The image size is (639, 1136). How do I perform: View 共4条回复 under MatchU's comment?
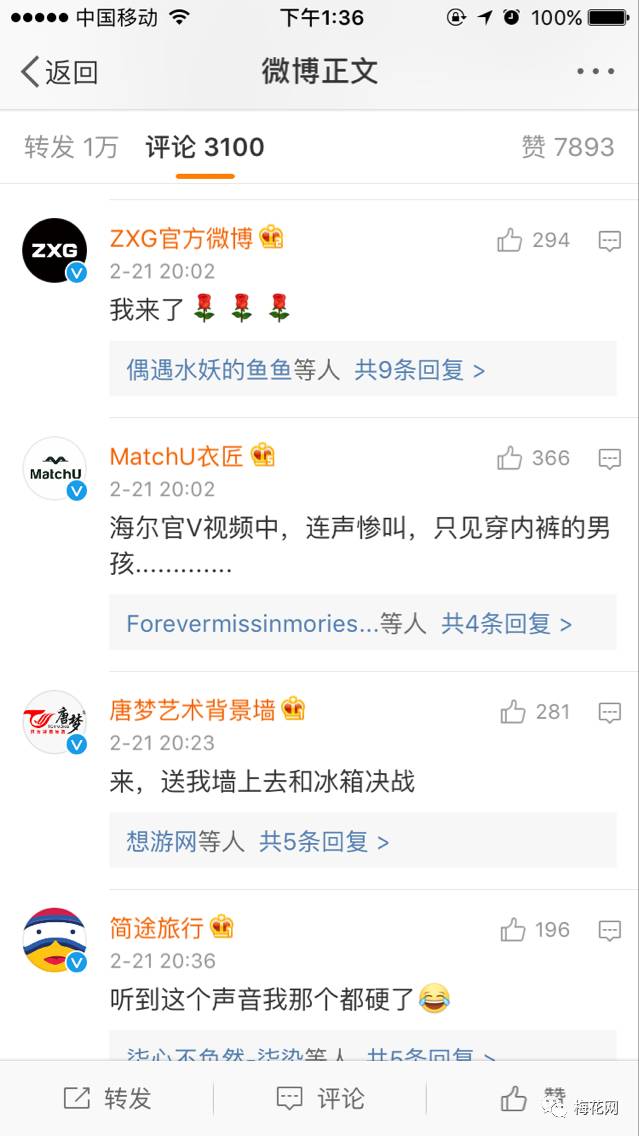pyautogui.click(x=506, y=624)
